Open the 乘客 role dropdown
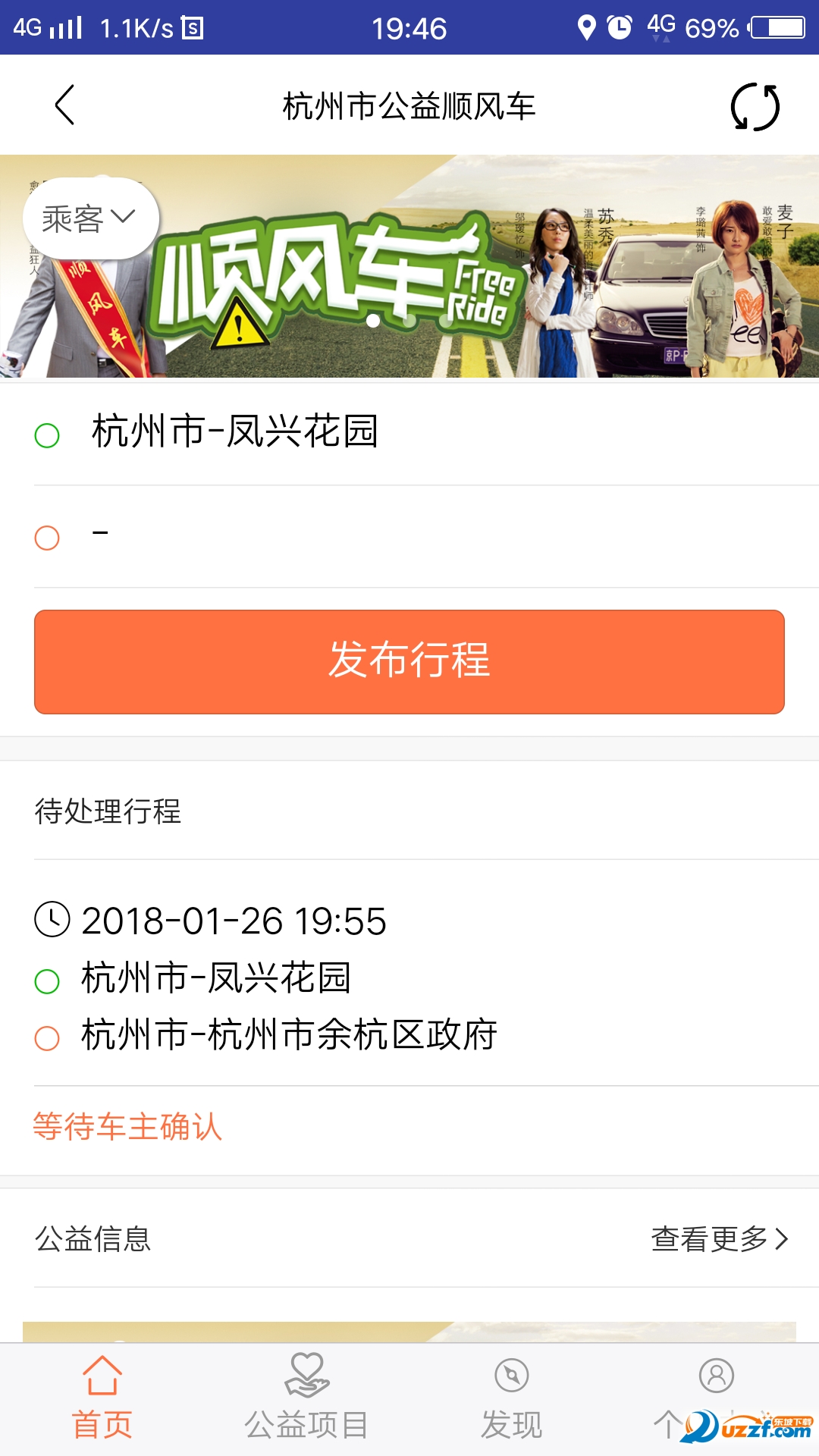 pyautogui.click(x=90, y=218)
